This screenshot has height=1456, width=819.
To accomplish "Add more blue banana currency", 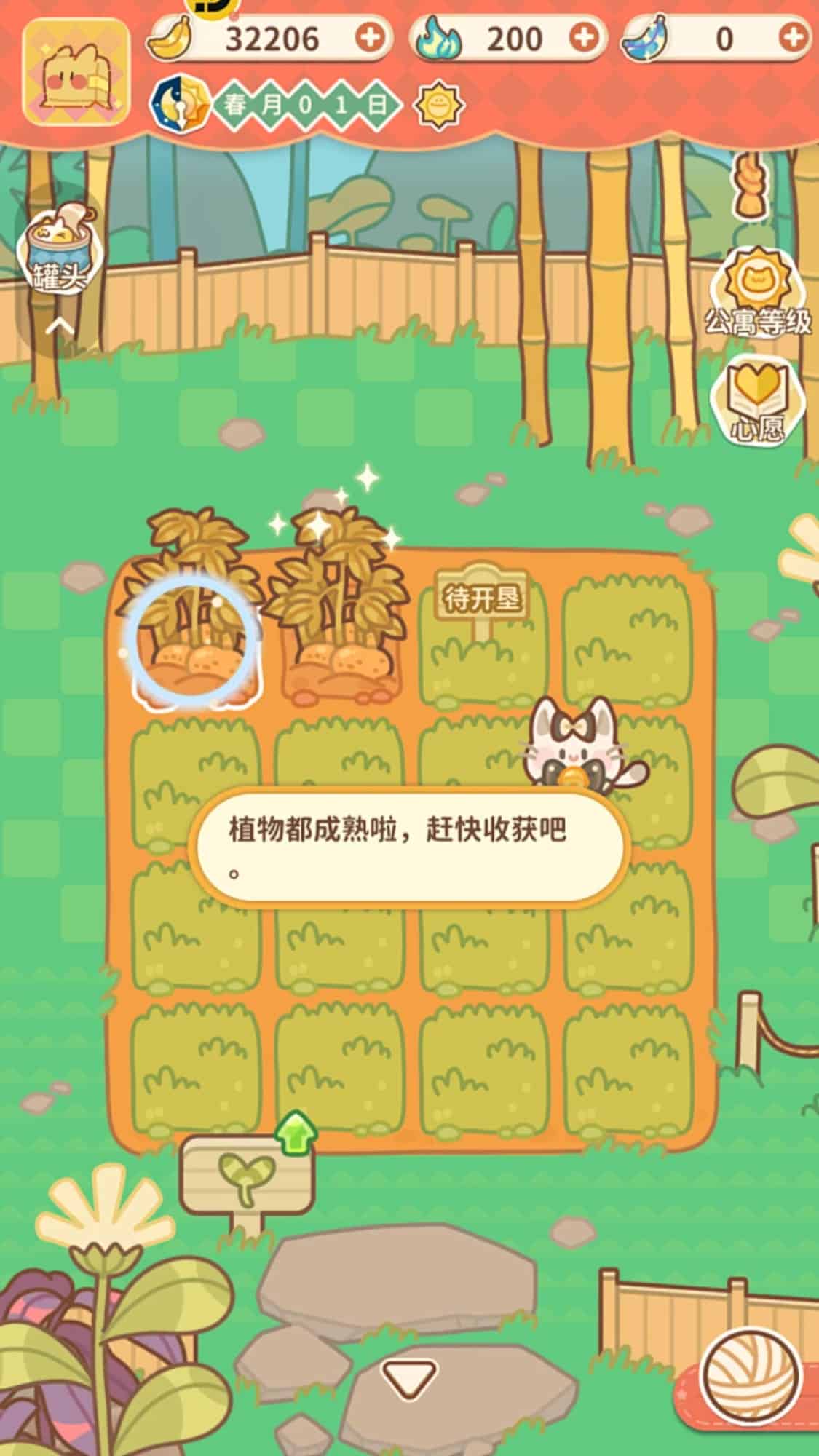I will (794, 38).
